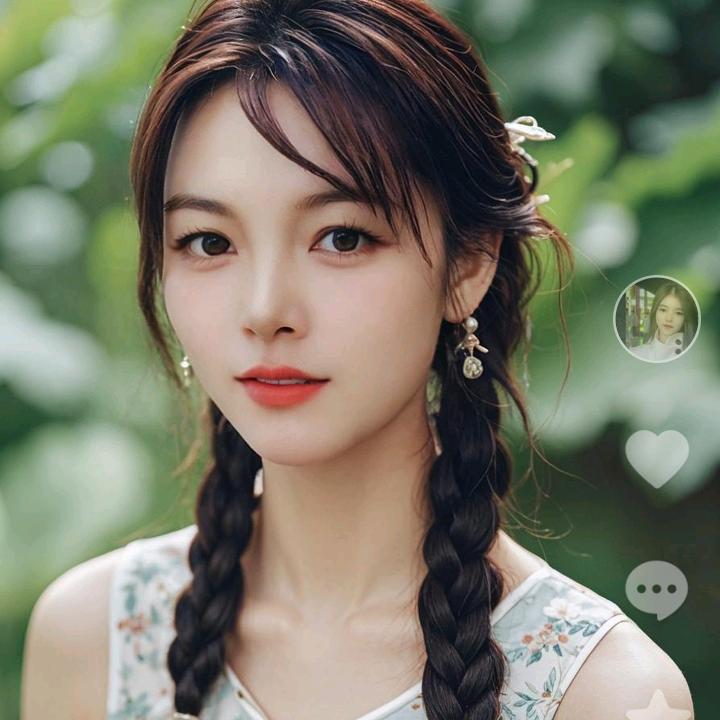
Task: Like this video with the heart
Action: (x=657, y=458)
